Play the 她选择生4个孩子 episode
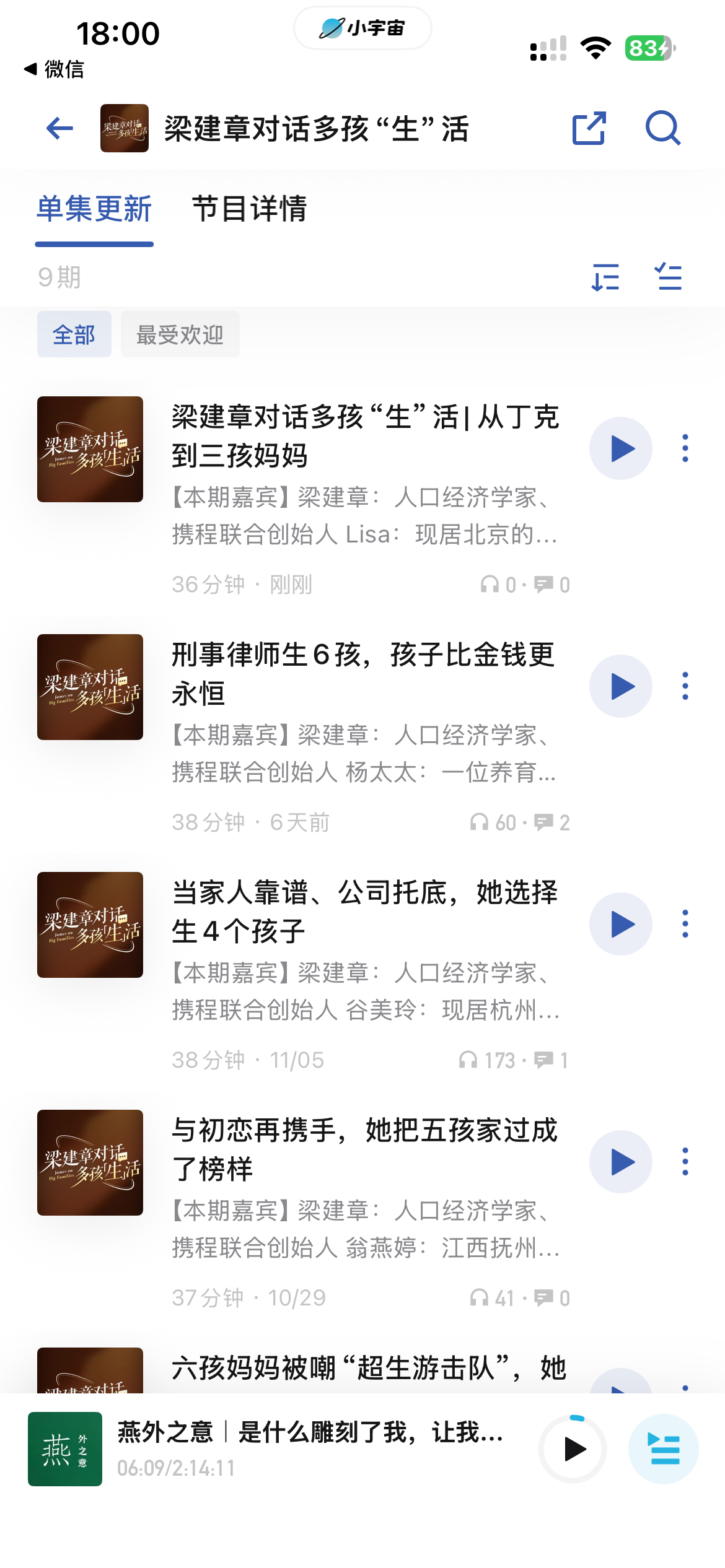 (x=621, y=924)
